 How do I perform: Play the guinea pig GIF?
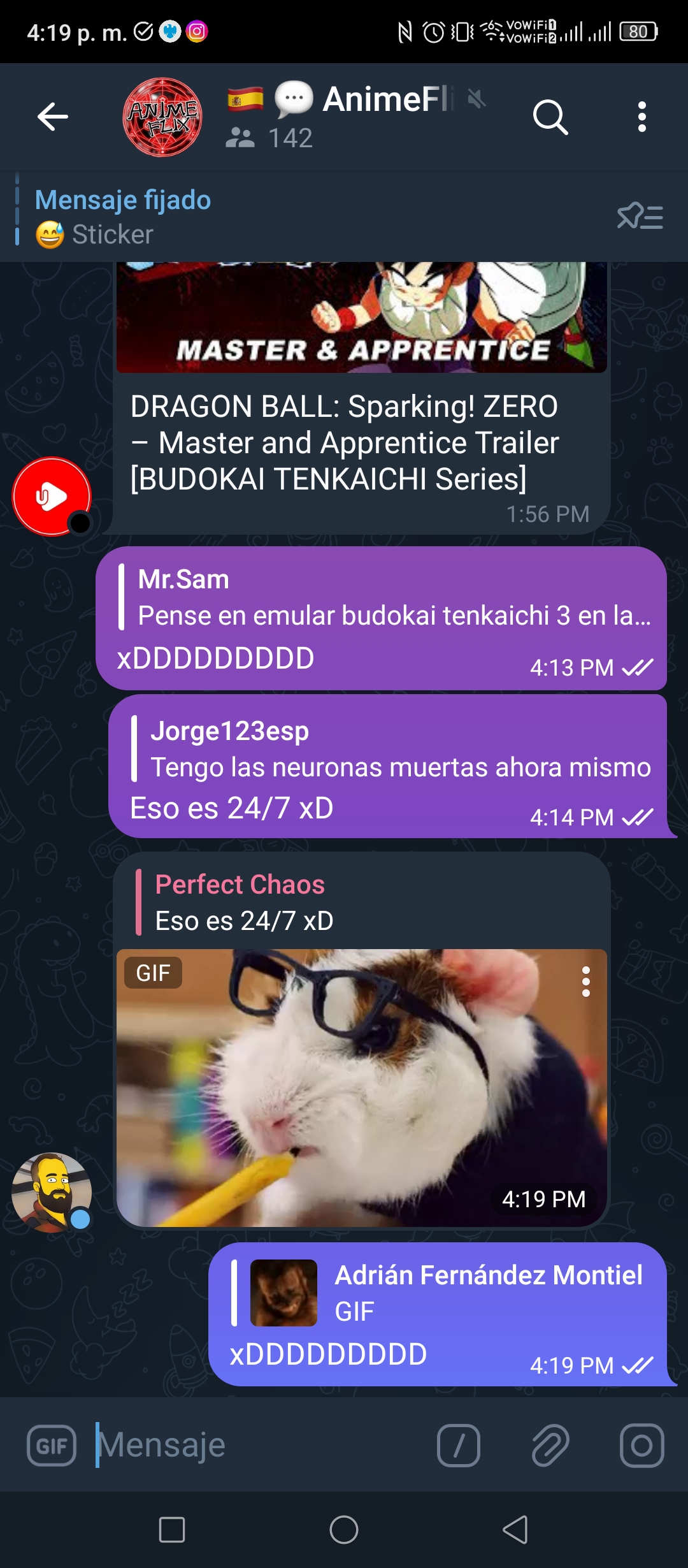pyautogui.click(x=361, y=1087)
